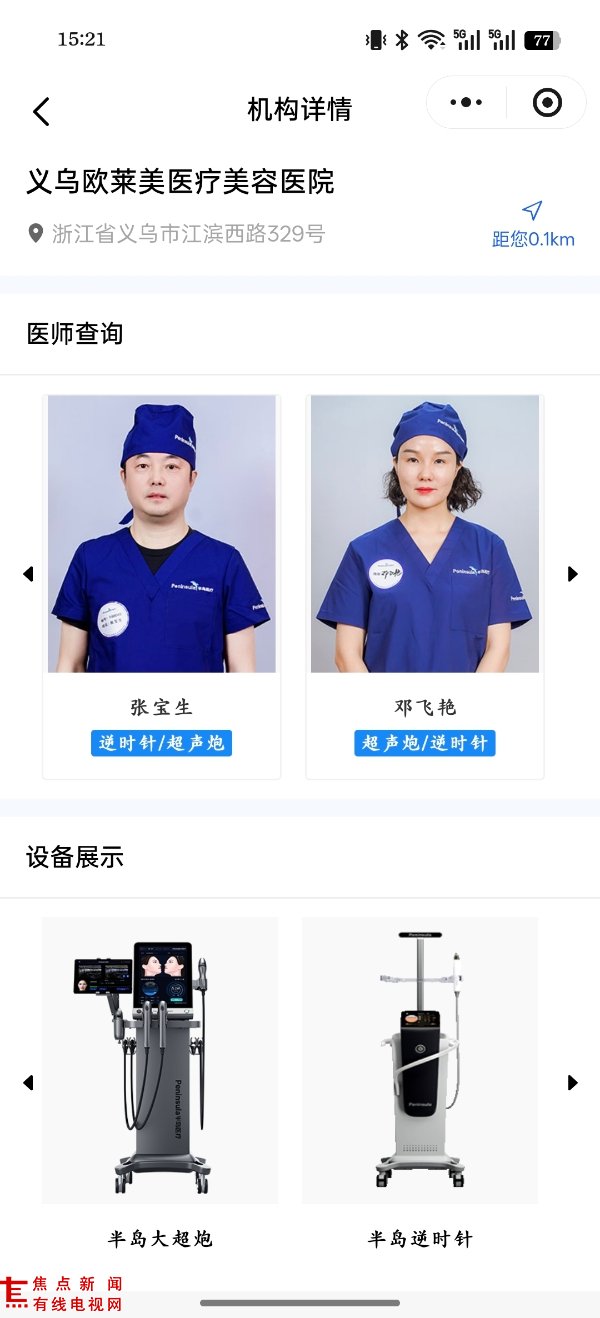
Task: Open the mini program overflow menu
Action: (466, 103)
